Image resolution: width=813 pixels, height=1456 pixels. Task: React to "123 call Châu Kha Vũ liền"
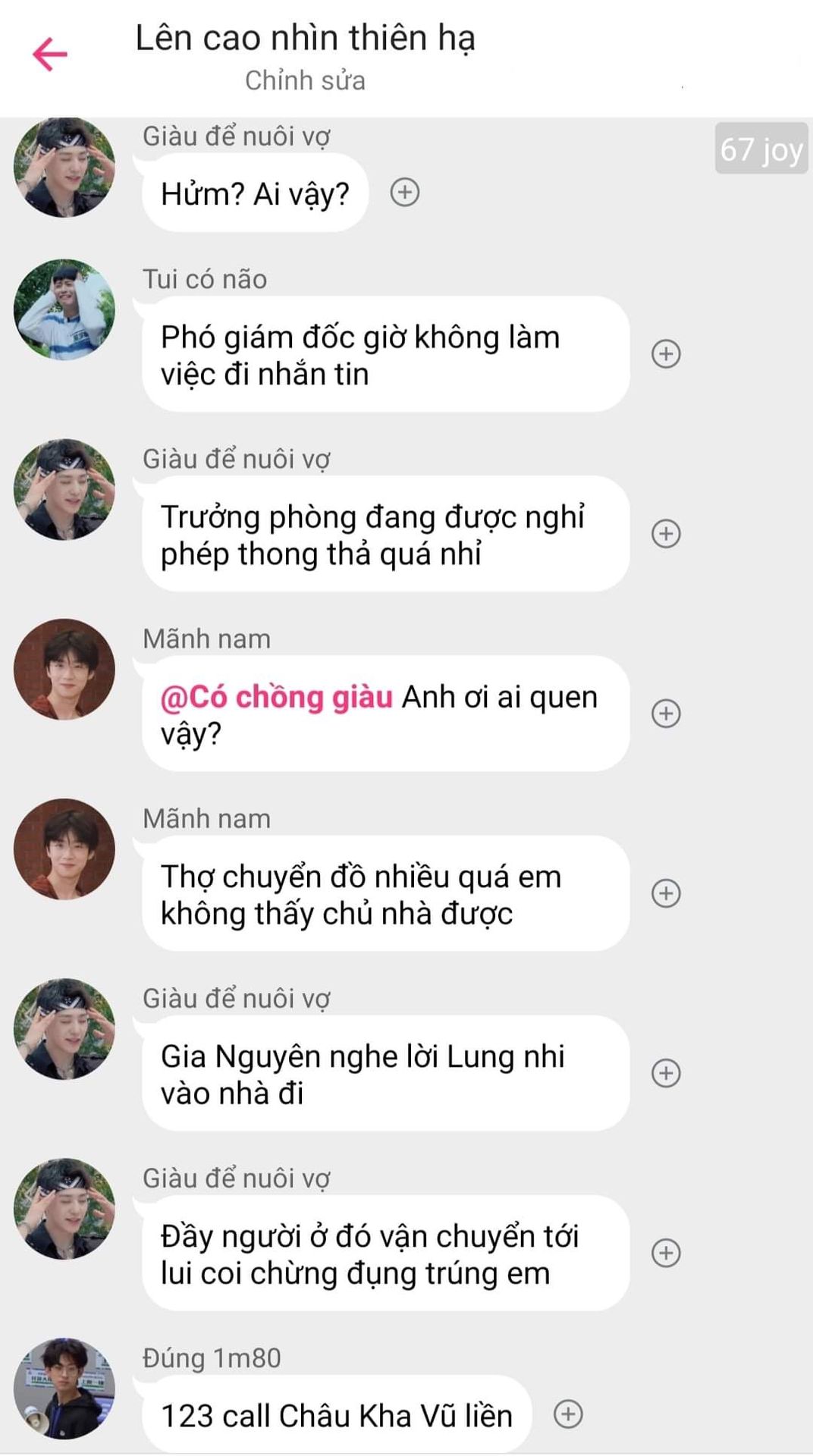[568, 1414]
